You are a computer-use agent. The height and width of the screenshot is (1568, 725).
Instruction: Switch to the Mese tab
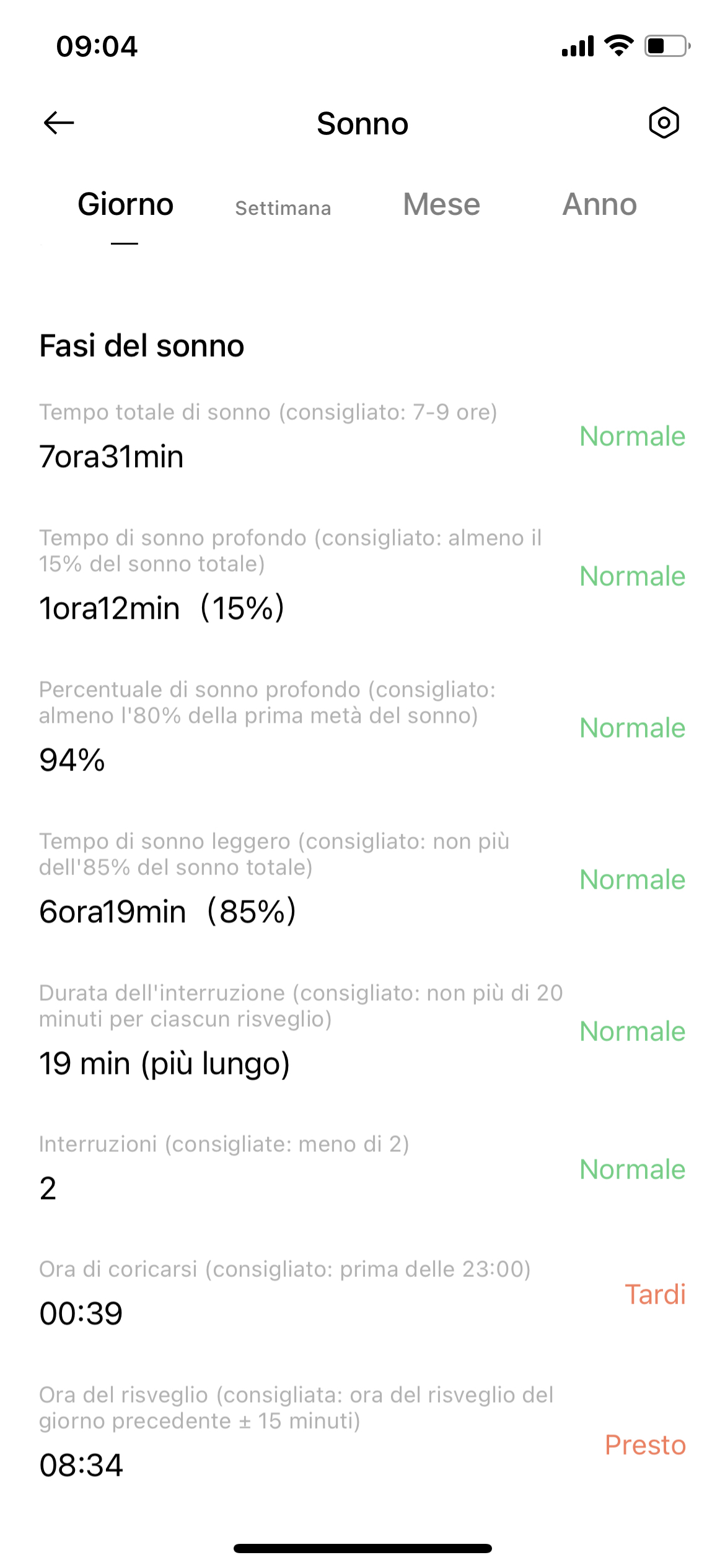point(441,205)
